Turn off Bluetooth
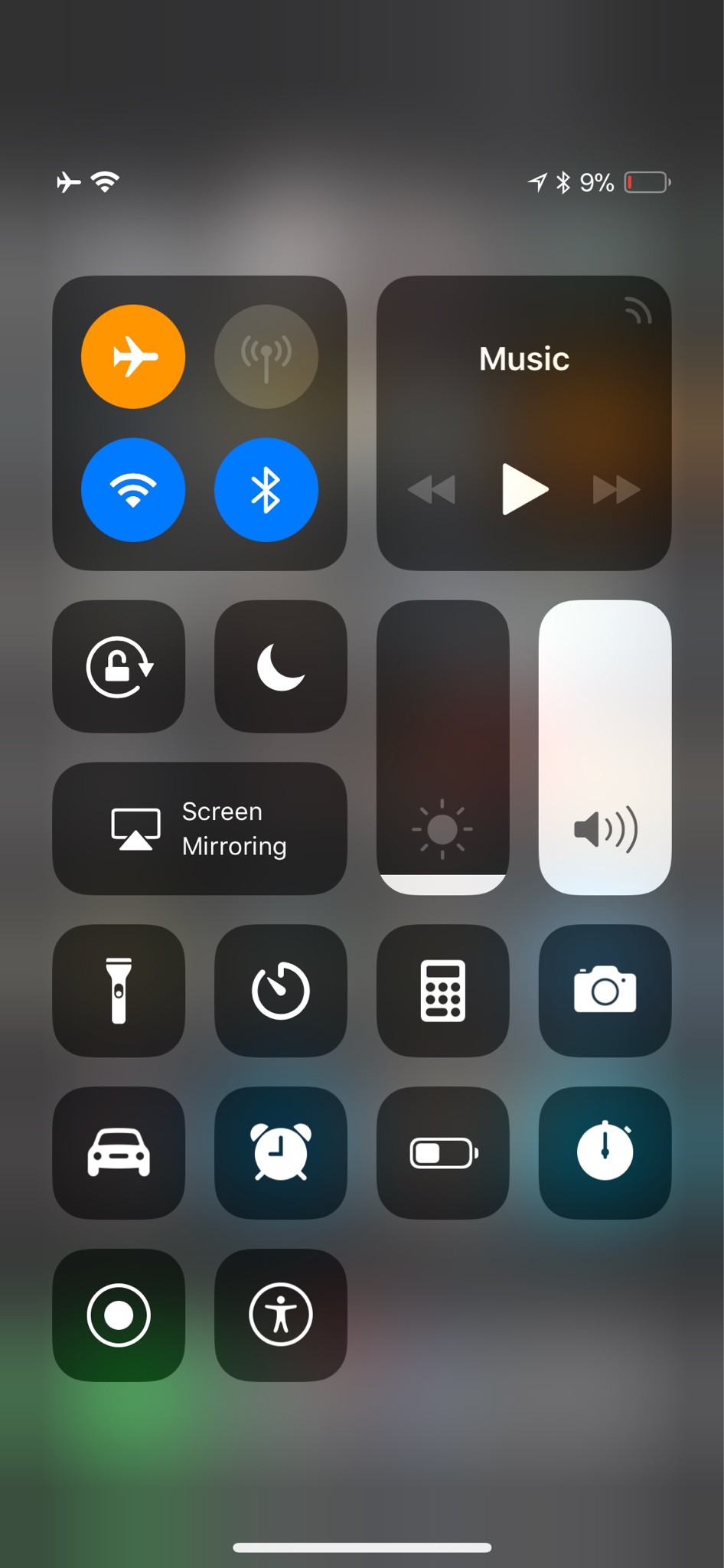The height and width of the screenshot is (1568, 724). coord(266,490)
